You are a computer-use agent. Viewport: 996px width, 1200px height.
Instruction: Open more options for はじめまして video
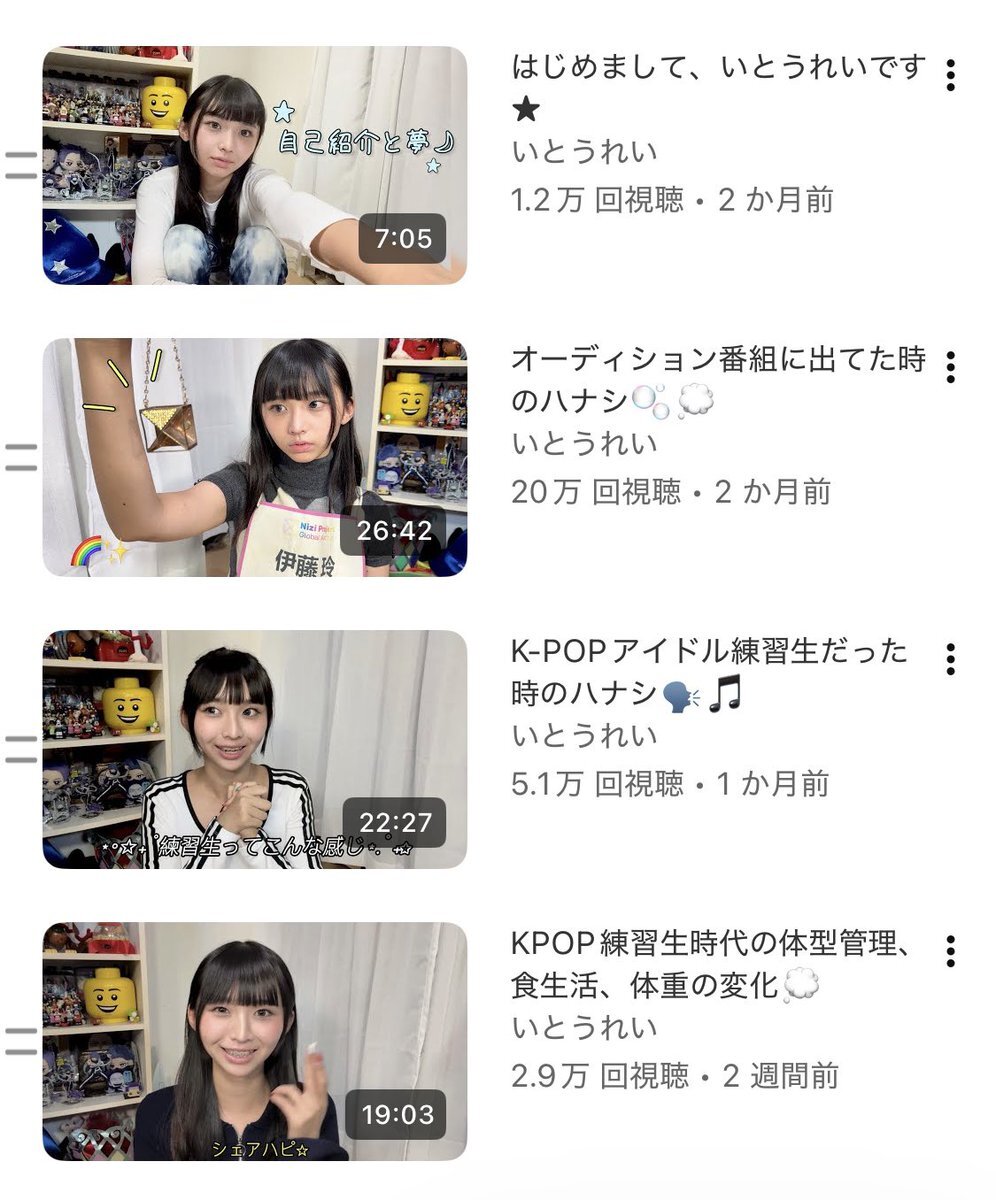(950, 75)
